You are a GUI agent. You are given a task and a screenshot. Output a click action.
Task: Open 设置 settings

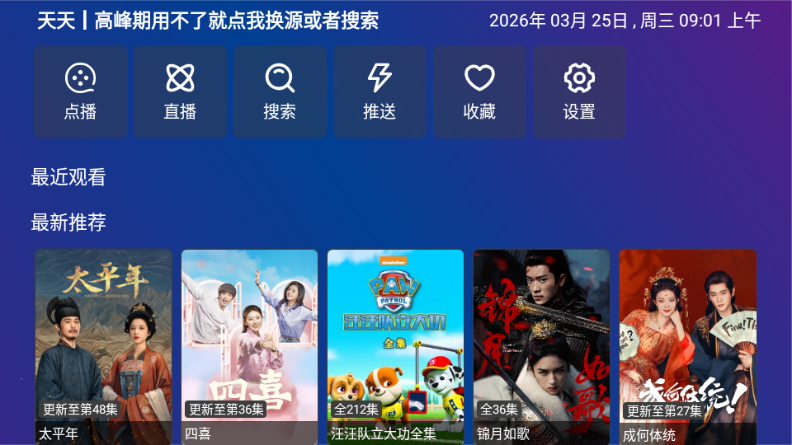[x=580, y=91]
